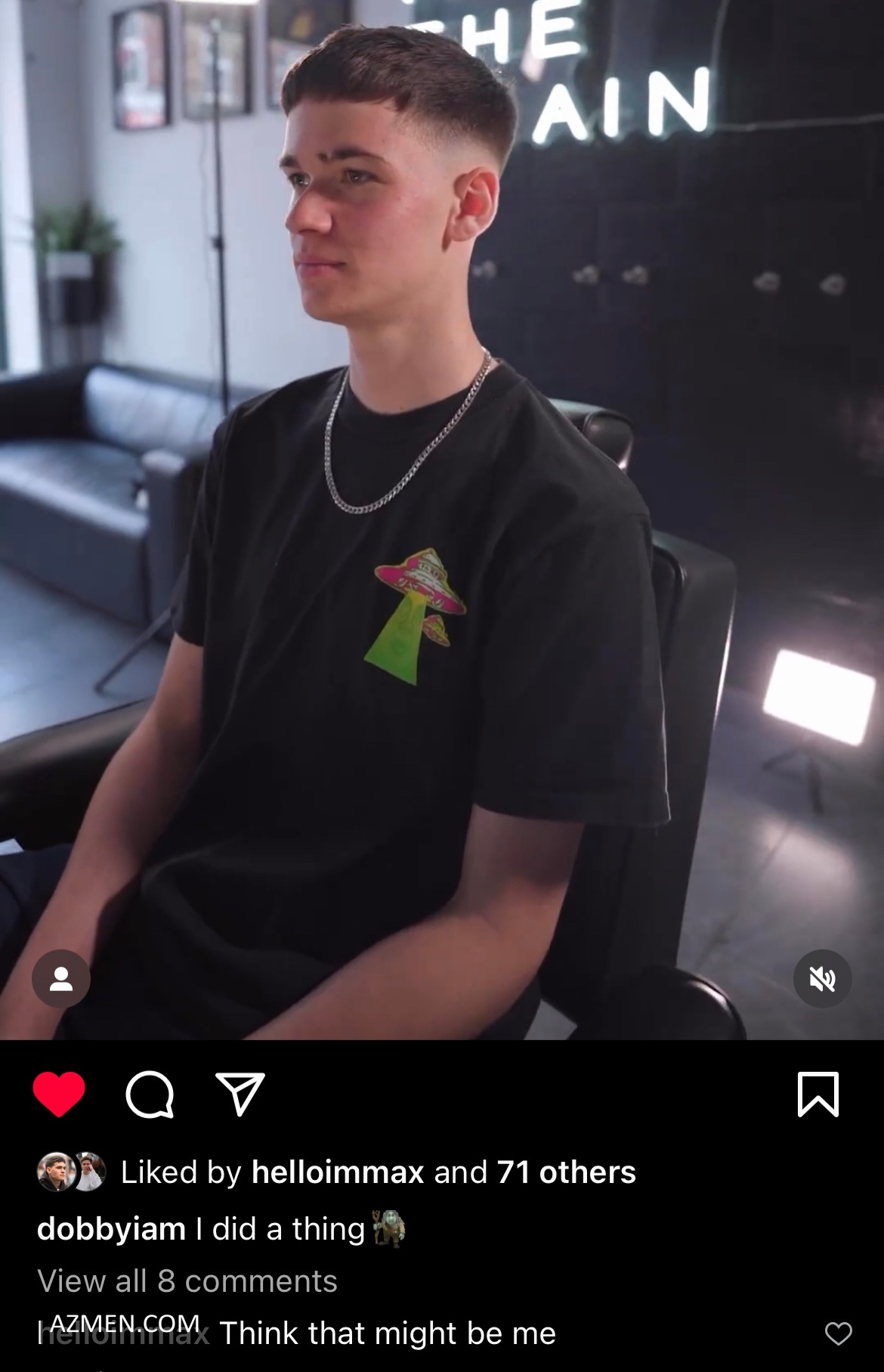Viewport: 884px width, 1372px height.
Task: Show tagged people in the video
Action: tap(61, 979)
